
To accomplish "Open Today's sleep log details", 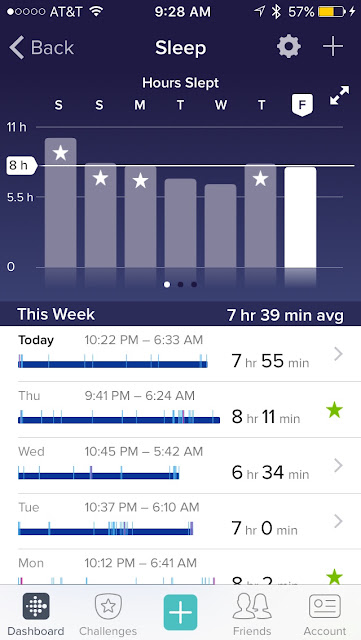I will 180,354.
